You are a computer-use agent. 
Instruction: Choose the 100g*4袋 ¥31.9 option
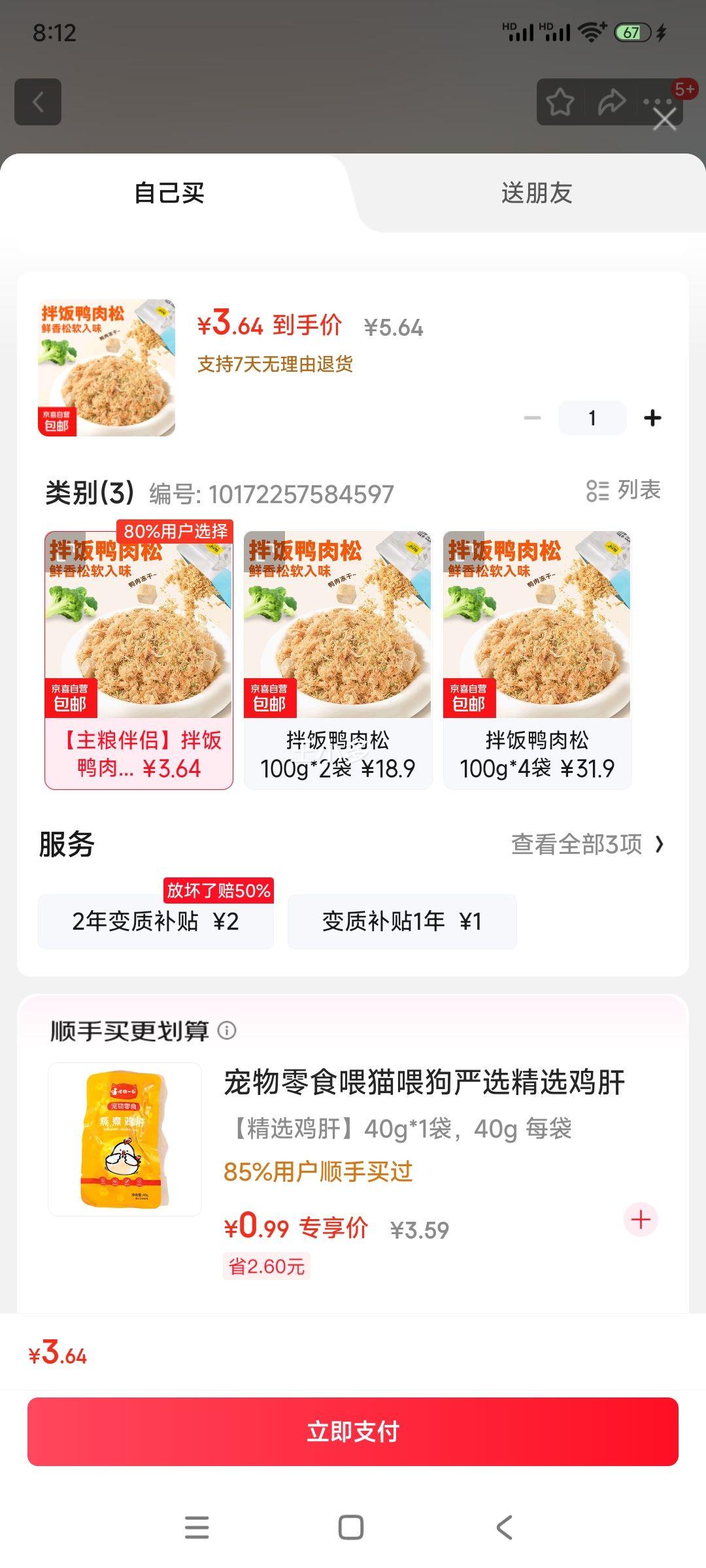537,660
